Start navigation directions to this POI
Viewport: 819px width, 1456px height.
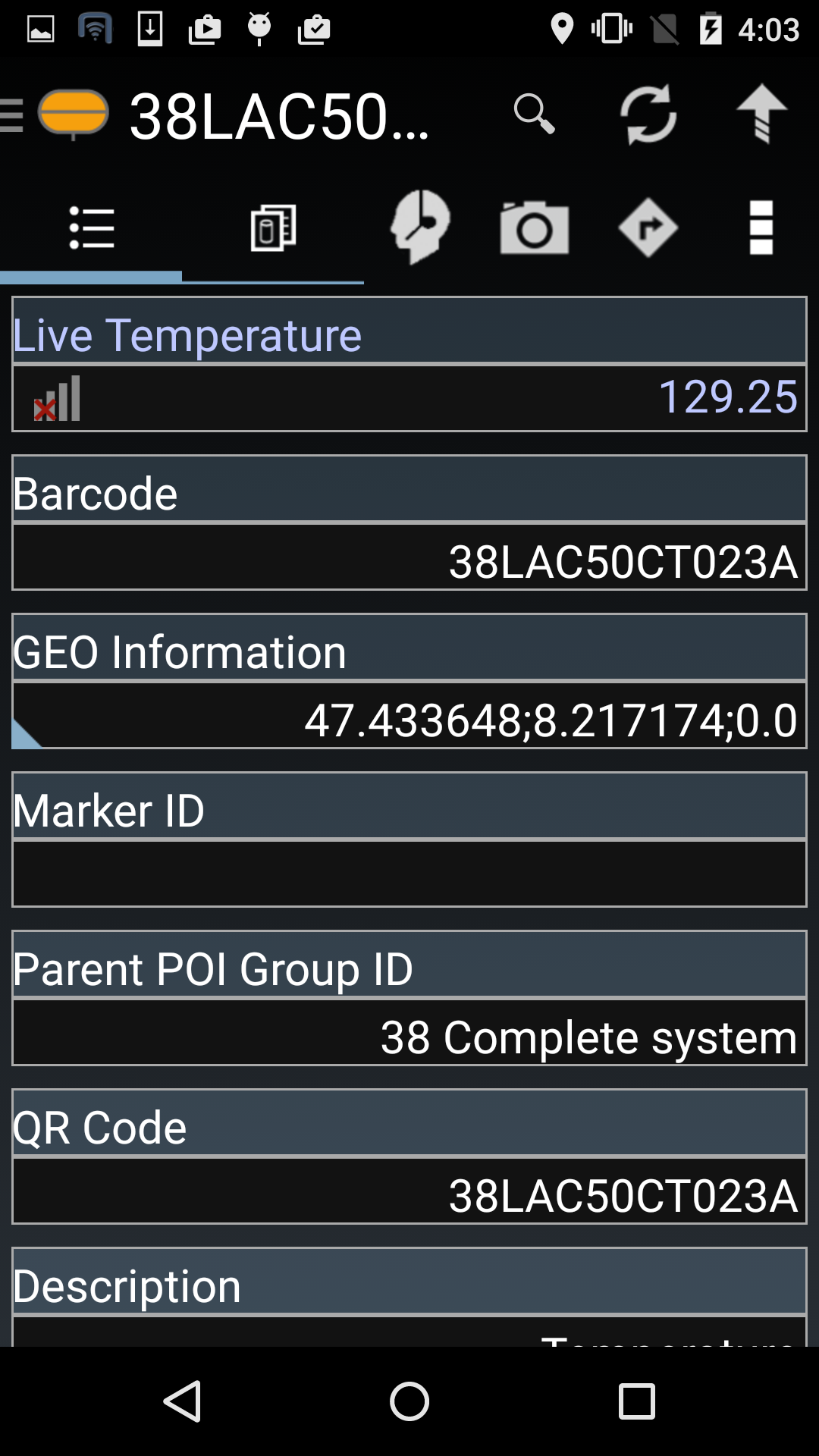coord(648,228)
